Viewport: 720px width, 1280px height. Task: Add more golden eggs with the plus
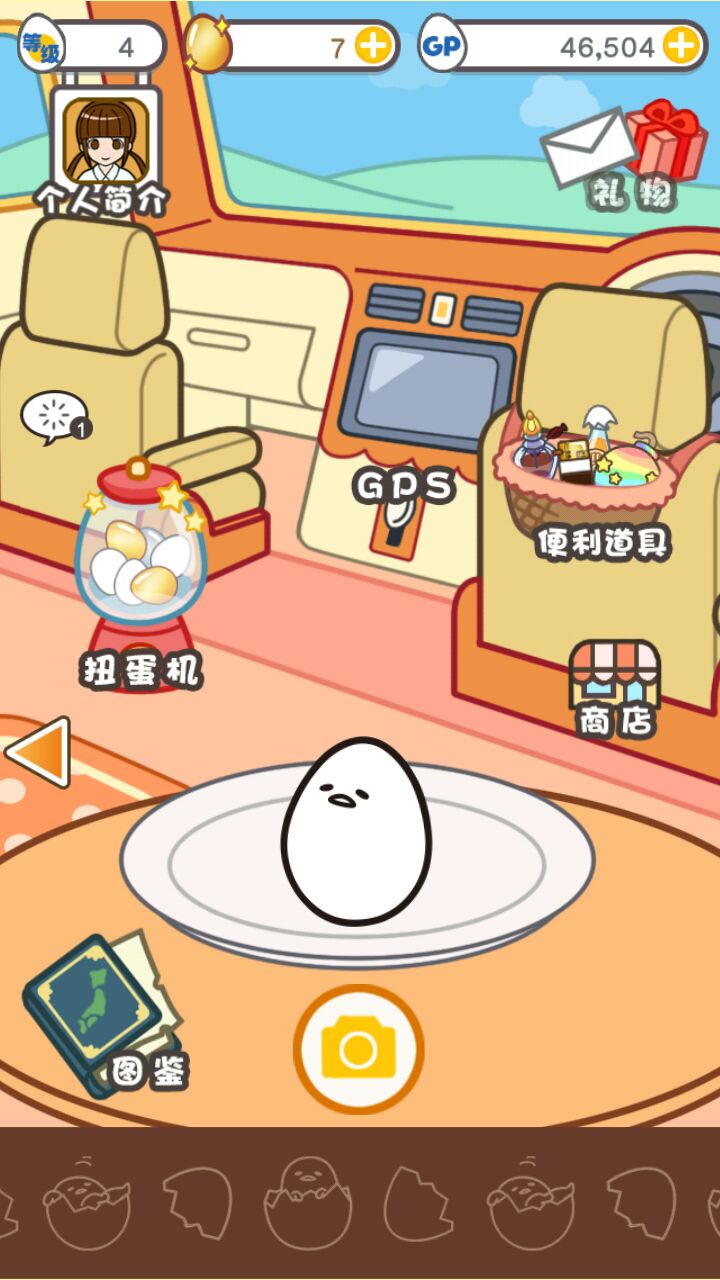(373, 47)
